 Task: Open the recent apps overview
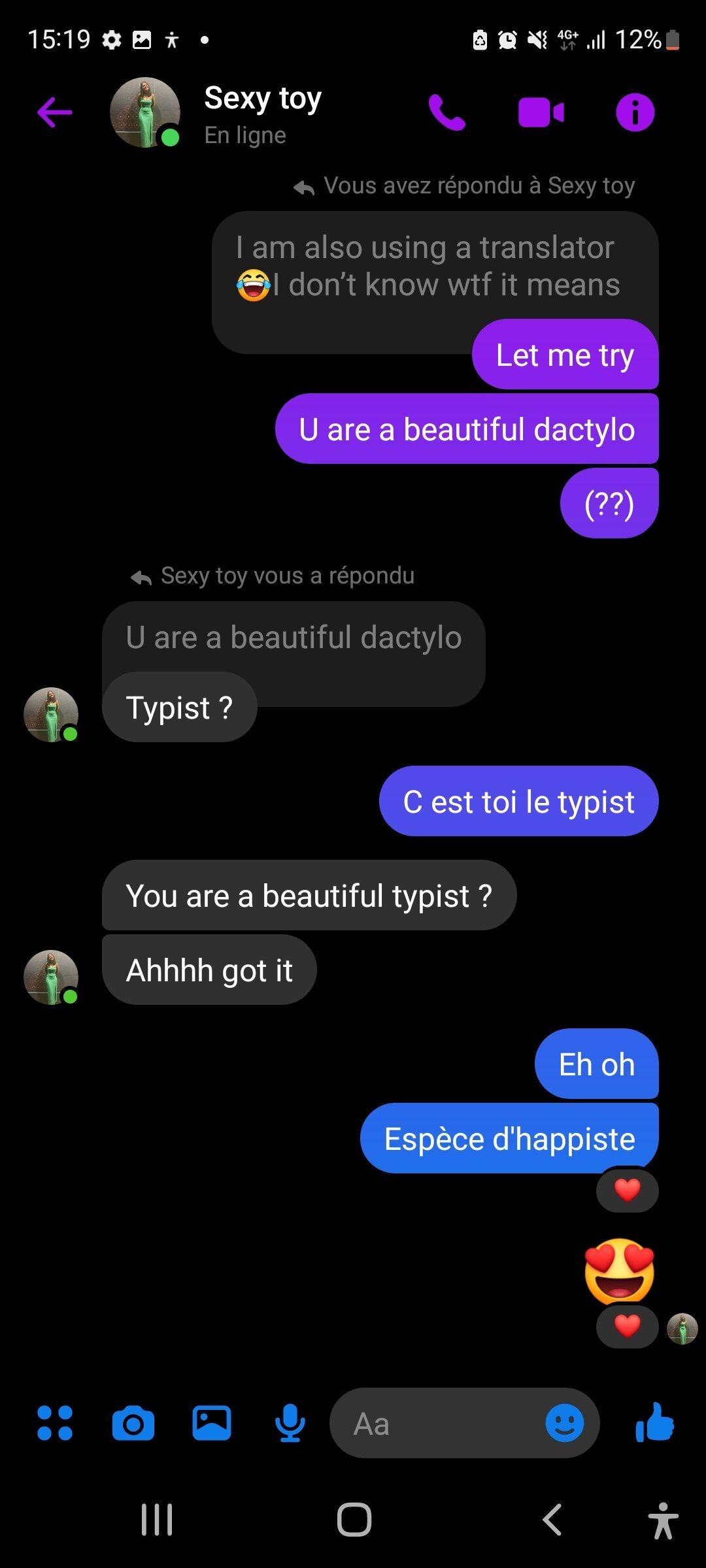pyautogui.click(x=157, y=1520)
